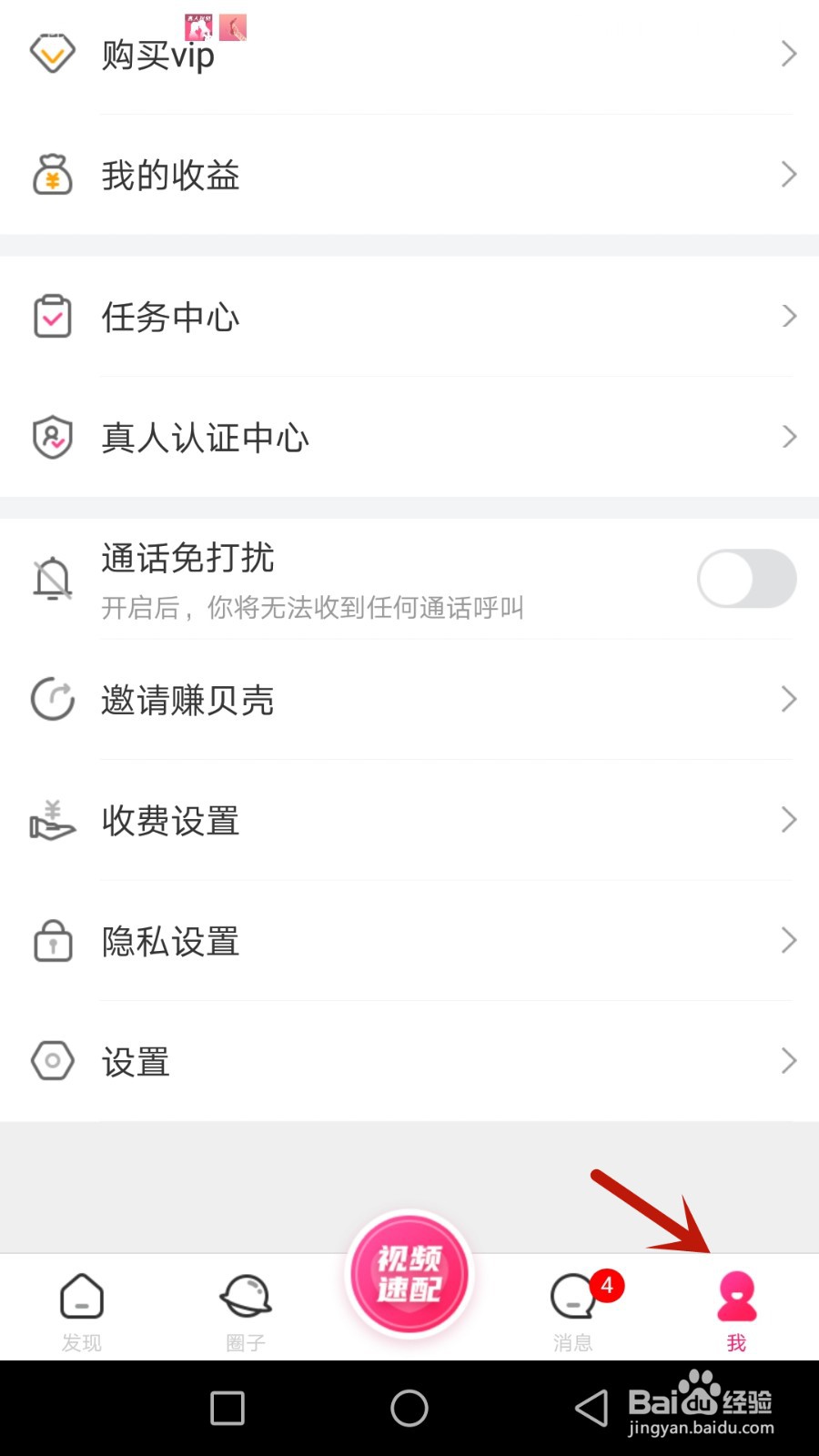Open 隐私设置 privacy settings
The height and width of the screenshot is (1456, 819).
(409, 941)
